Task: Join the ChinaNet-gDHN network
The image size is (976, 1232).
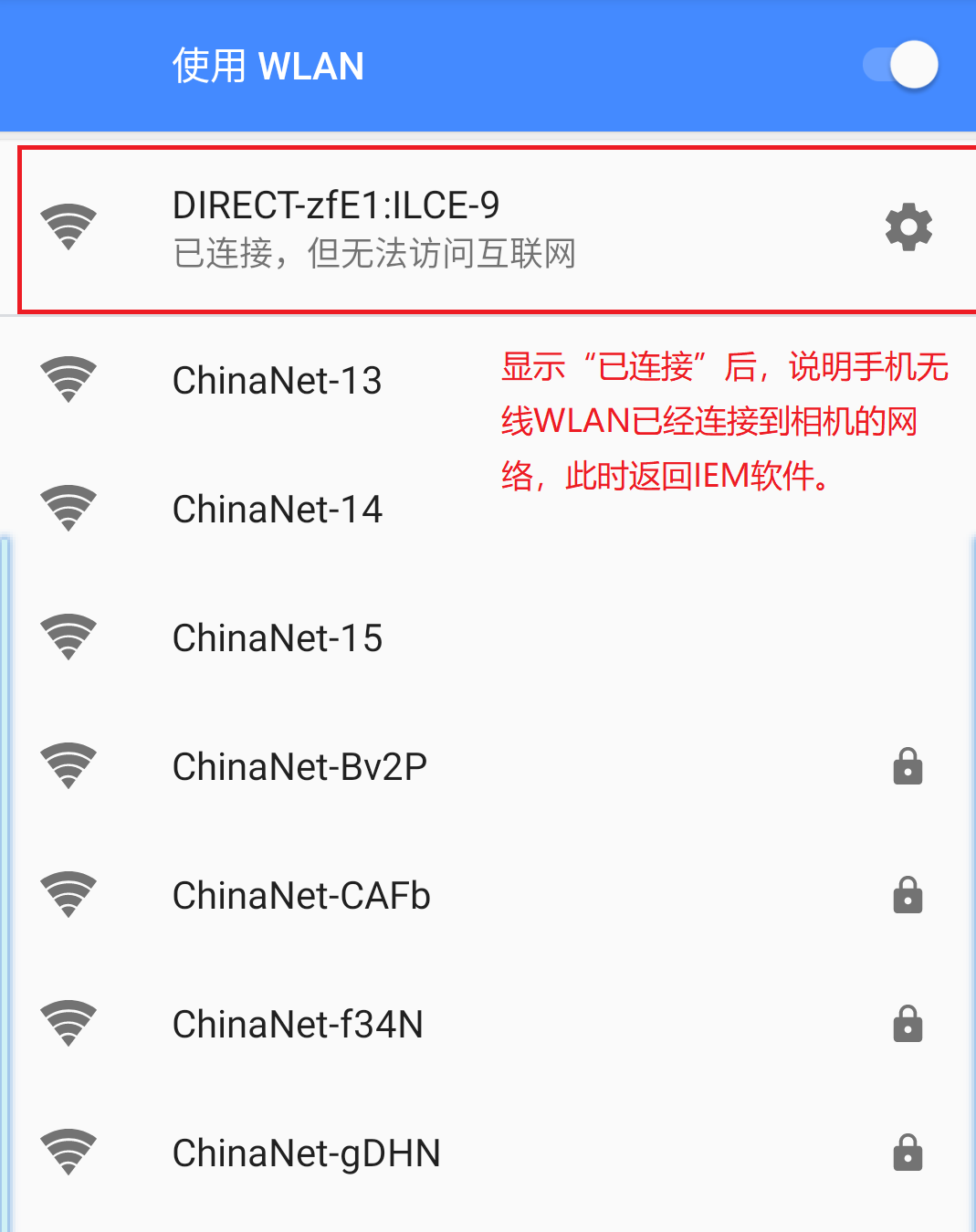Action: 306,1153
